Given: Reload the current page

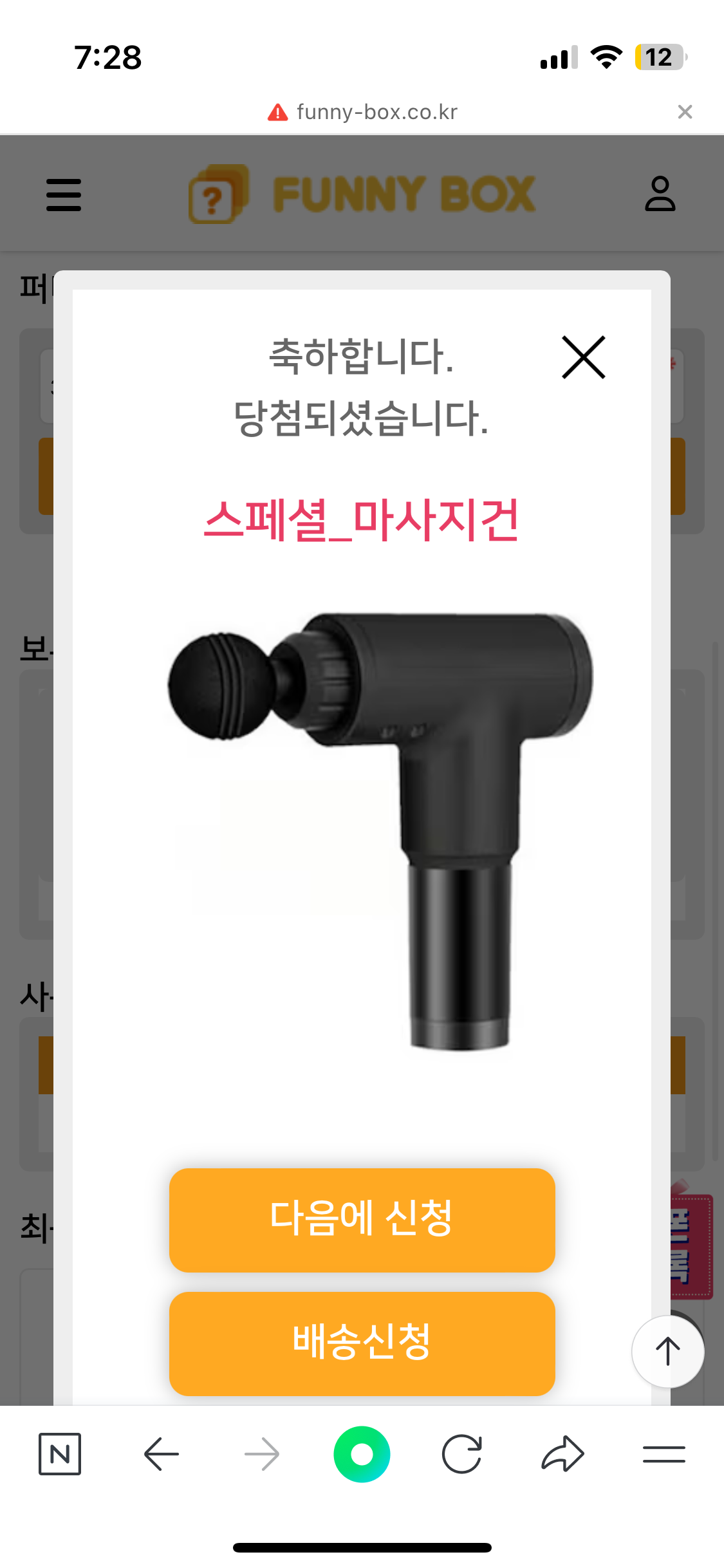Looking at the screenshot, I should (x=461, y=1454).
